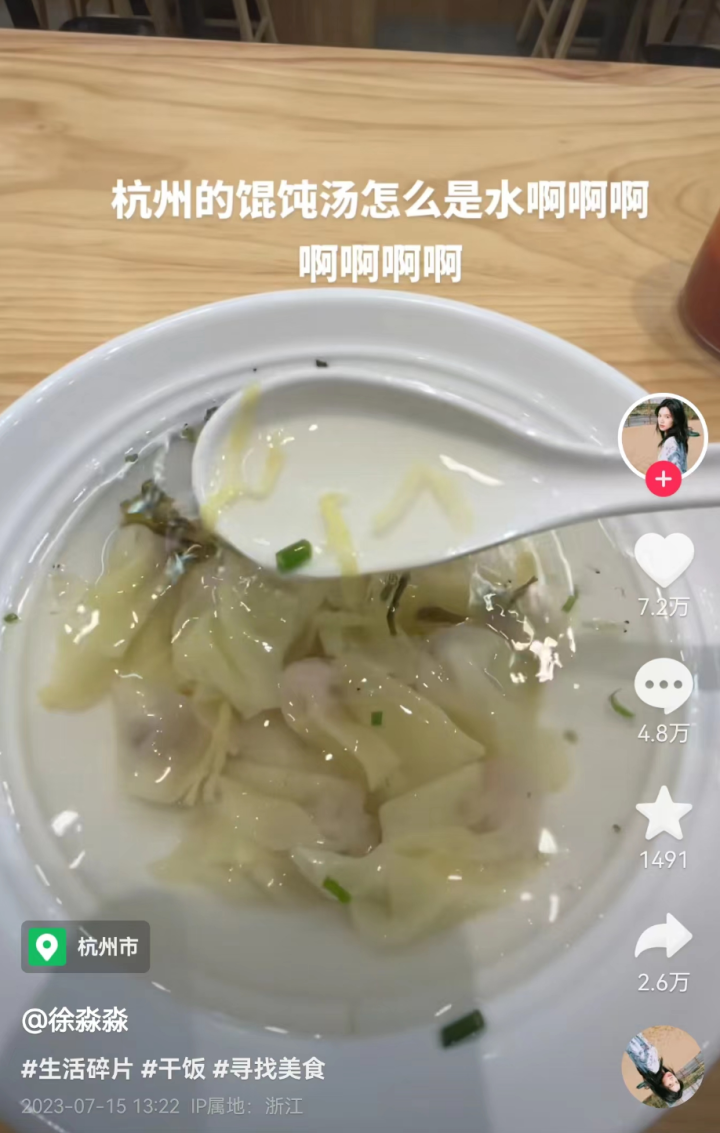The height and width of the screenshot is (1133, 720).
Task: Open the @徐淼淼 profile
Action: [75, 1021]
